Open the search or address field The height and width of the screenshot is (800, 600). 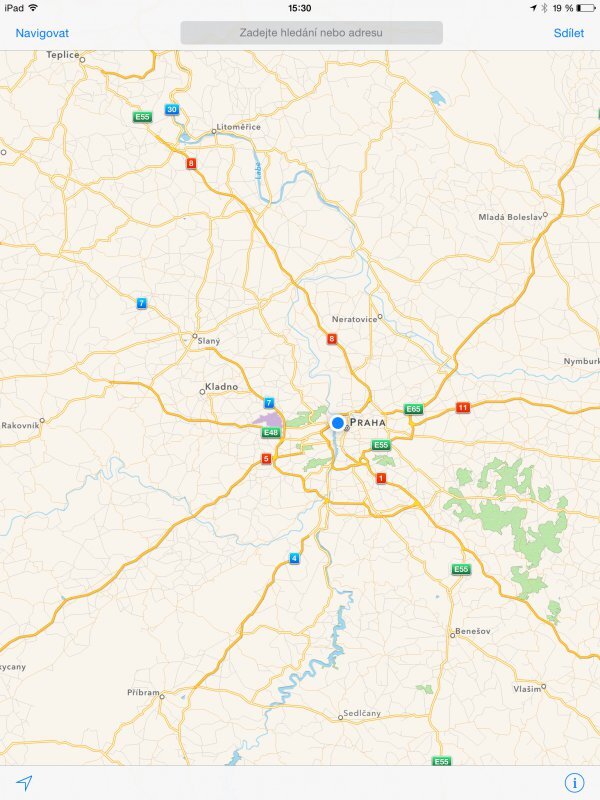tap(311, 33)
